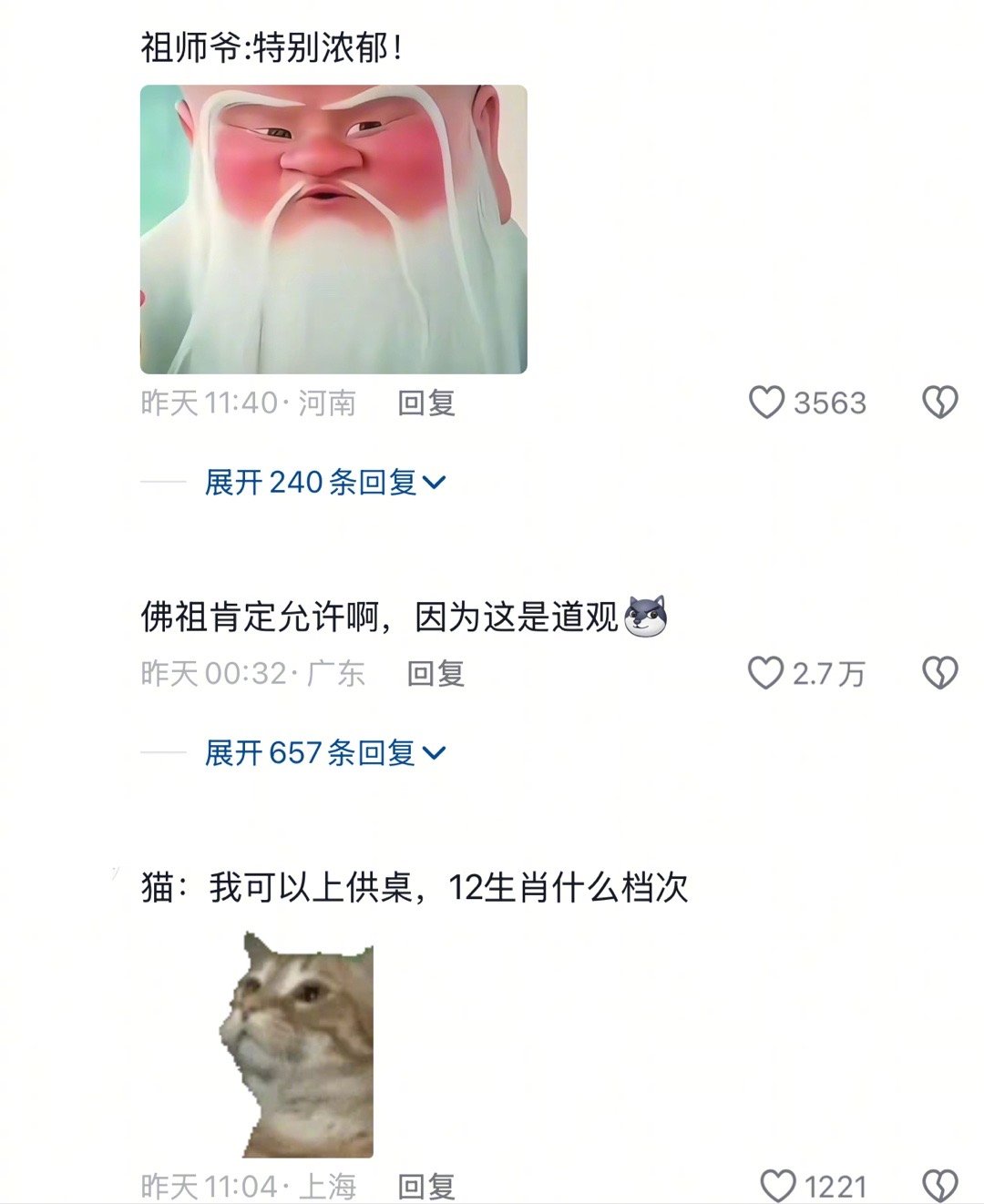Expand 展开657条回复
The height and width of the screenshot is (1204, 984).
[325, 752]
